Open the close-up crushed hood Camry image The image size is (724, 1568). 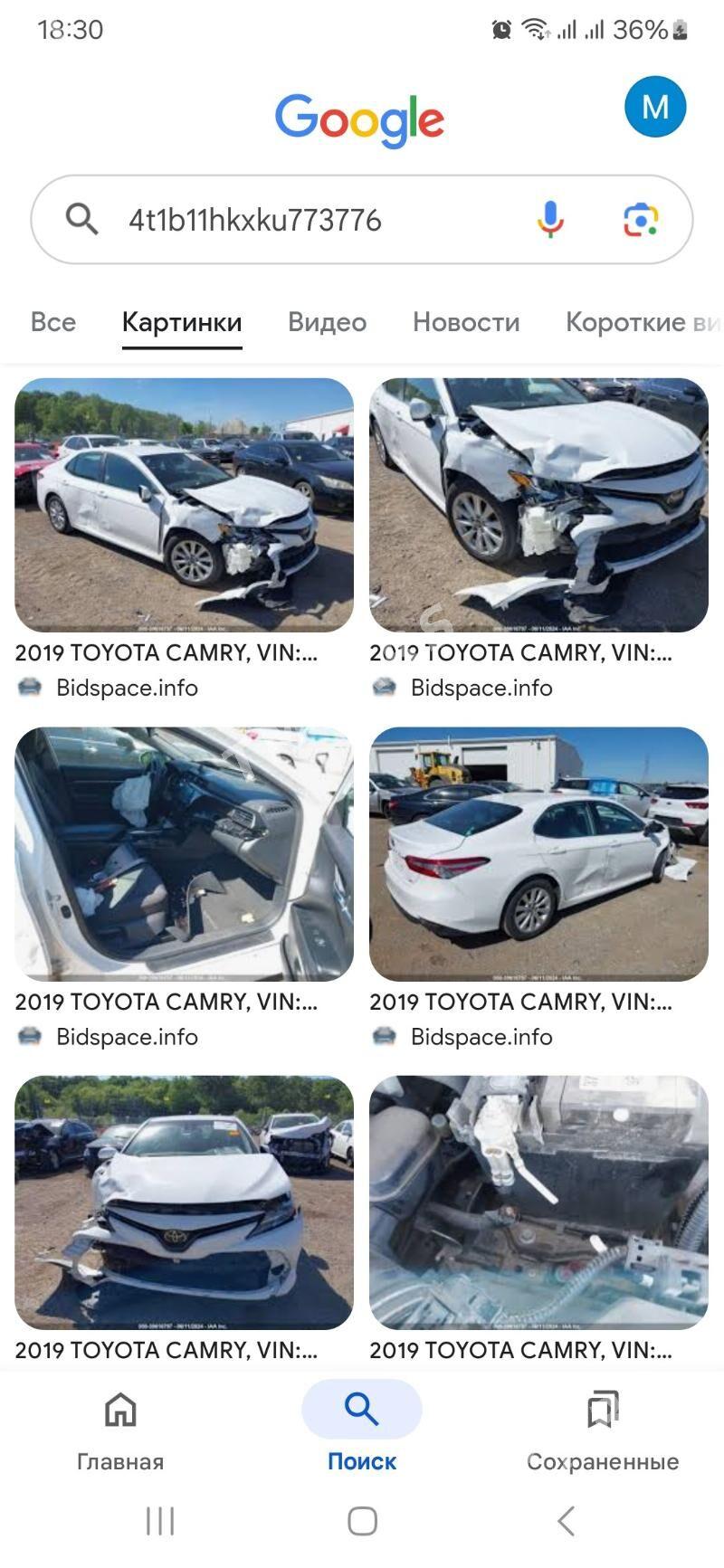point(538,505)
